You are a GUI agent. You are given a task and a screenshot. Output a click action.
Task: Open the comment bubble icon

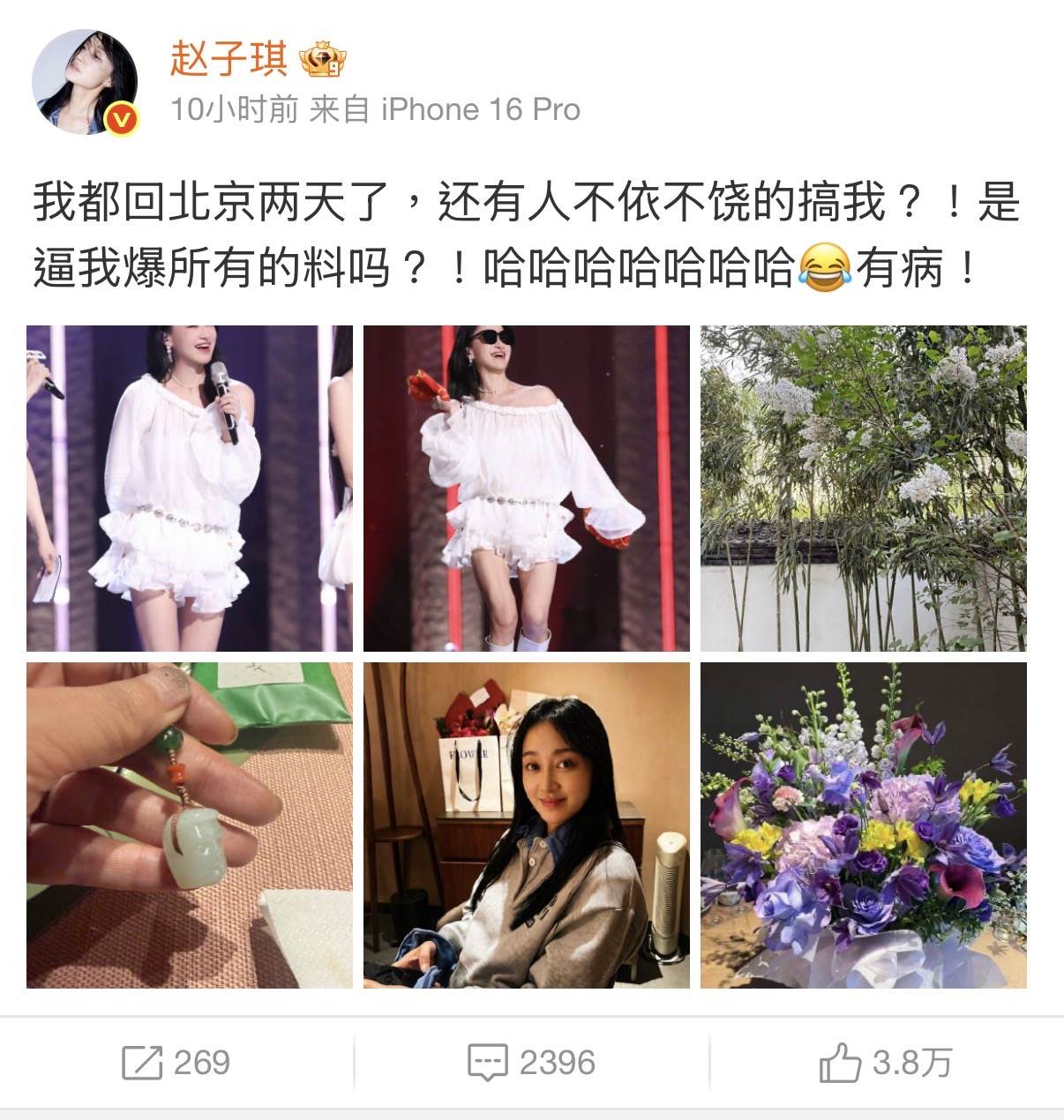coord(486,1062)
